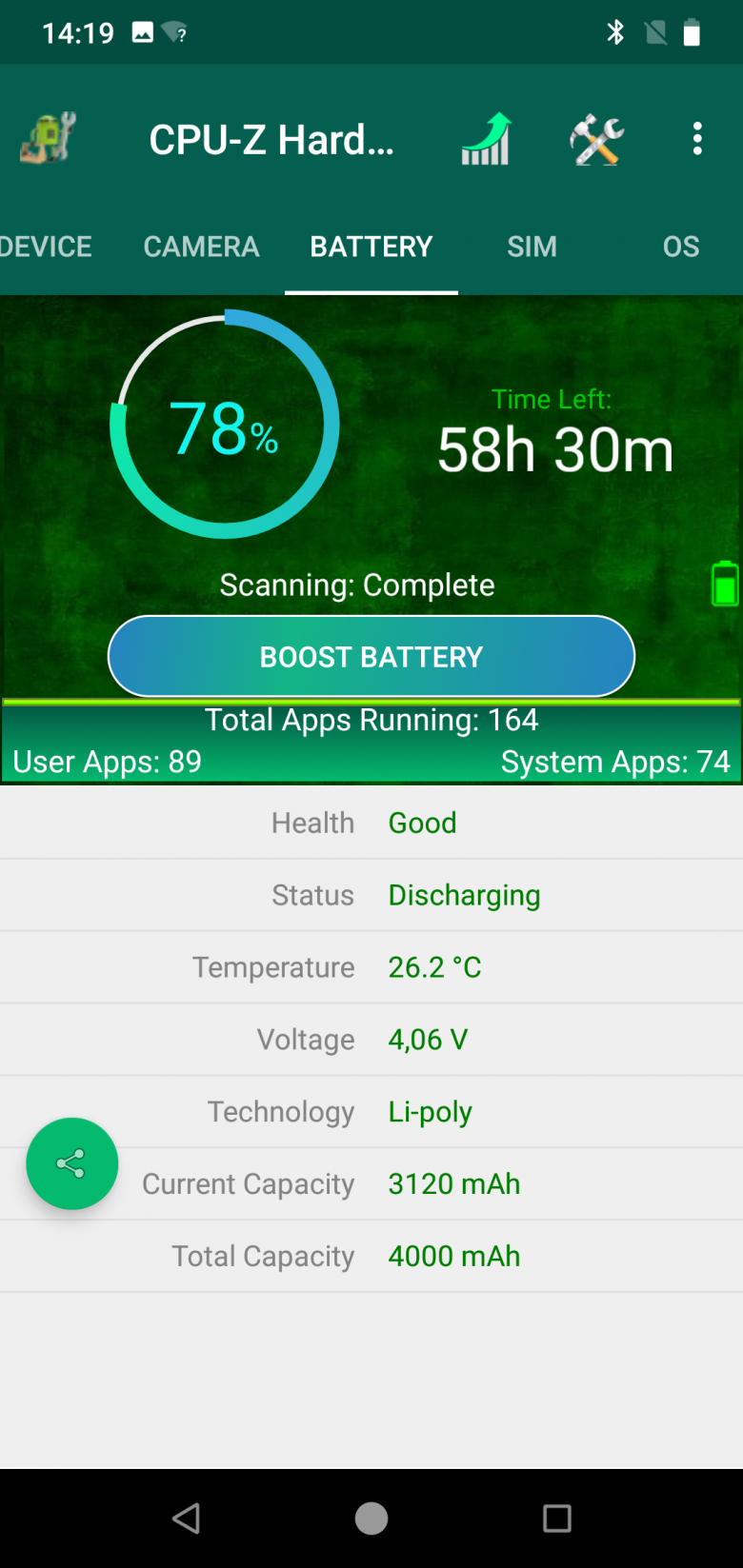Image resolution: width=743 pixels, height=1568 pixels.
Task: Go to the home screen via system home button
Action: pyautogui.click(x=371, y=1518)
